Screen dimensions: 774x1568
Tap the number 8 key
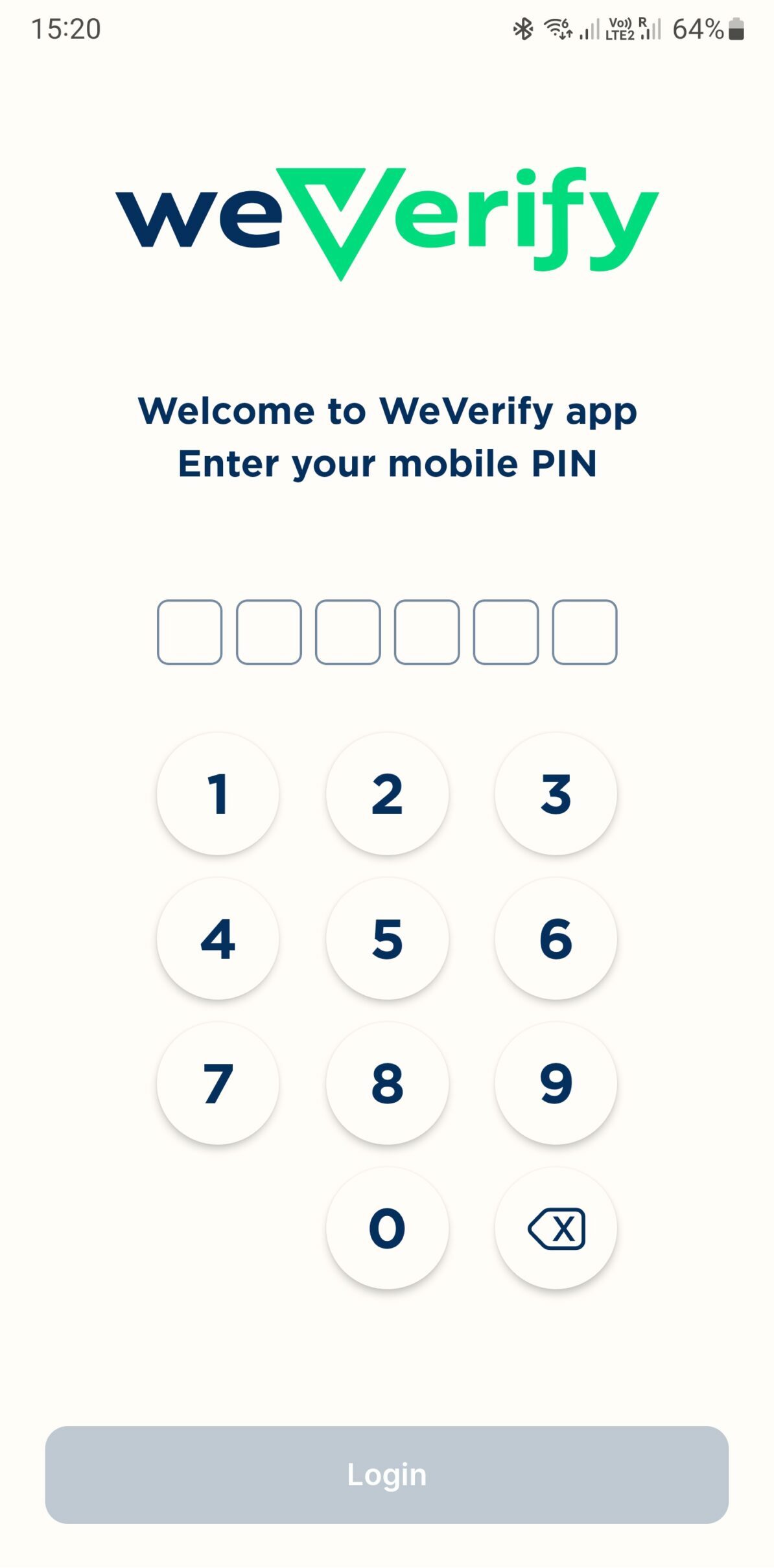(x=387, y=1083)
